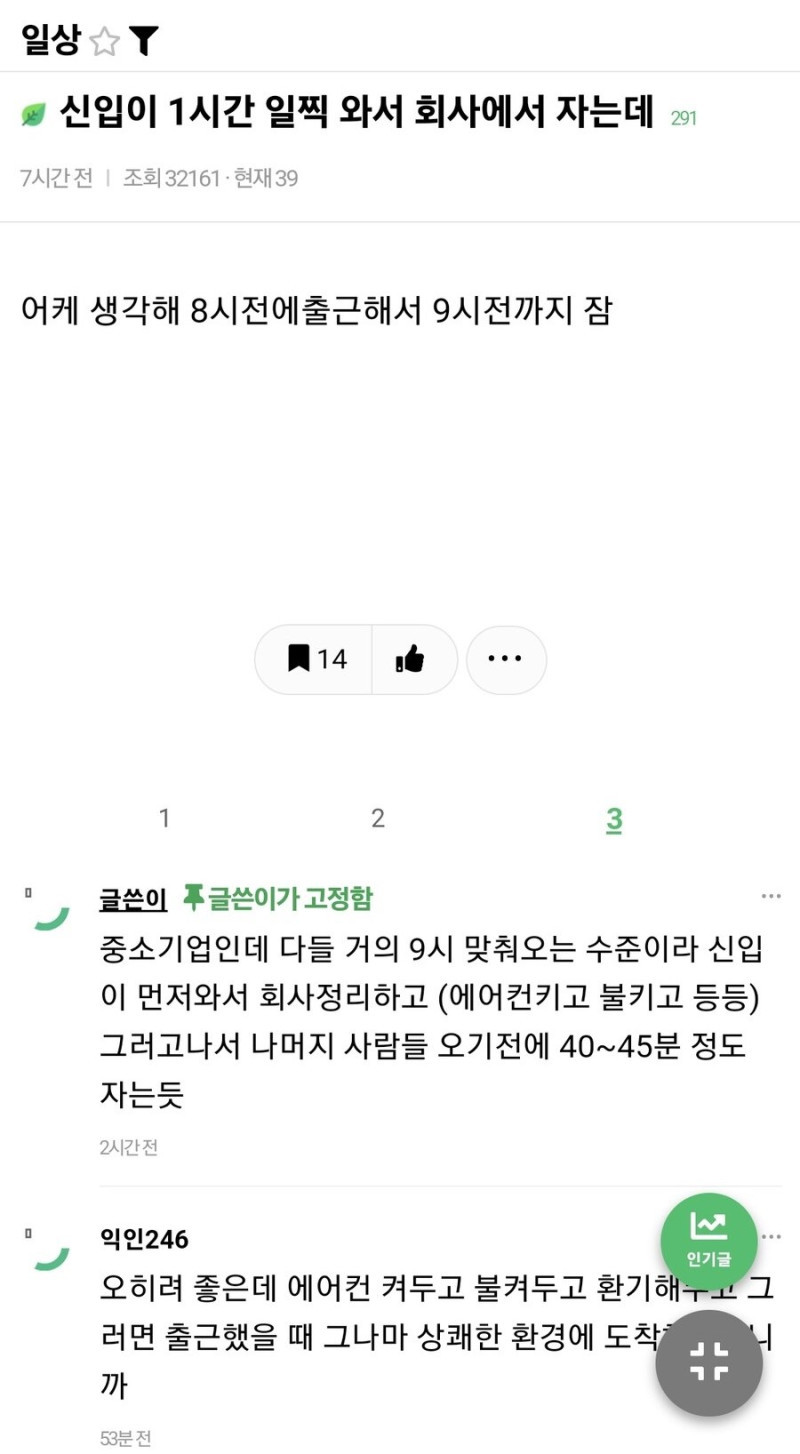Open the filter funnel icon

[144, 41]
